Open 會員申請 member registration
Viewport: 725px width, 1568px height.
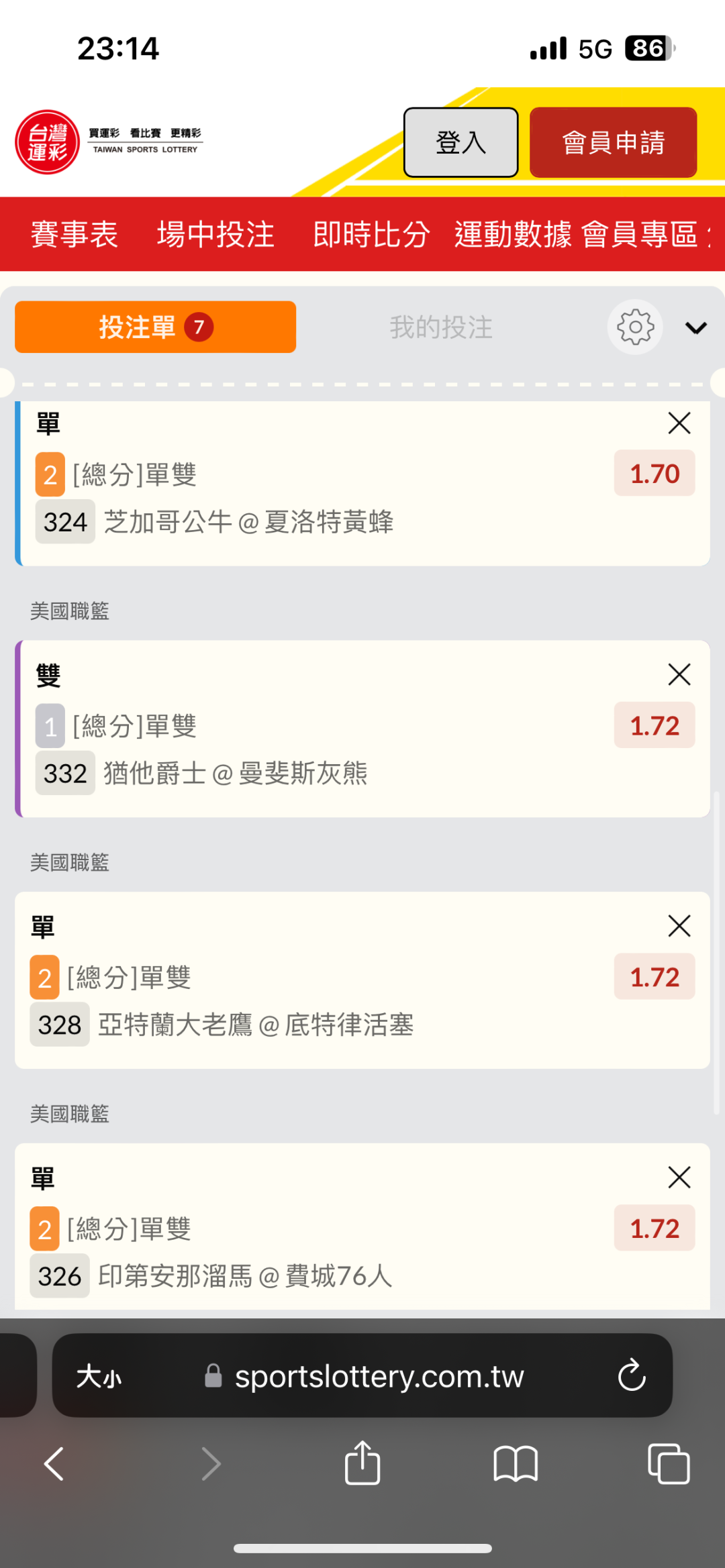tap(613, 142)
